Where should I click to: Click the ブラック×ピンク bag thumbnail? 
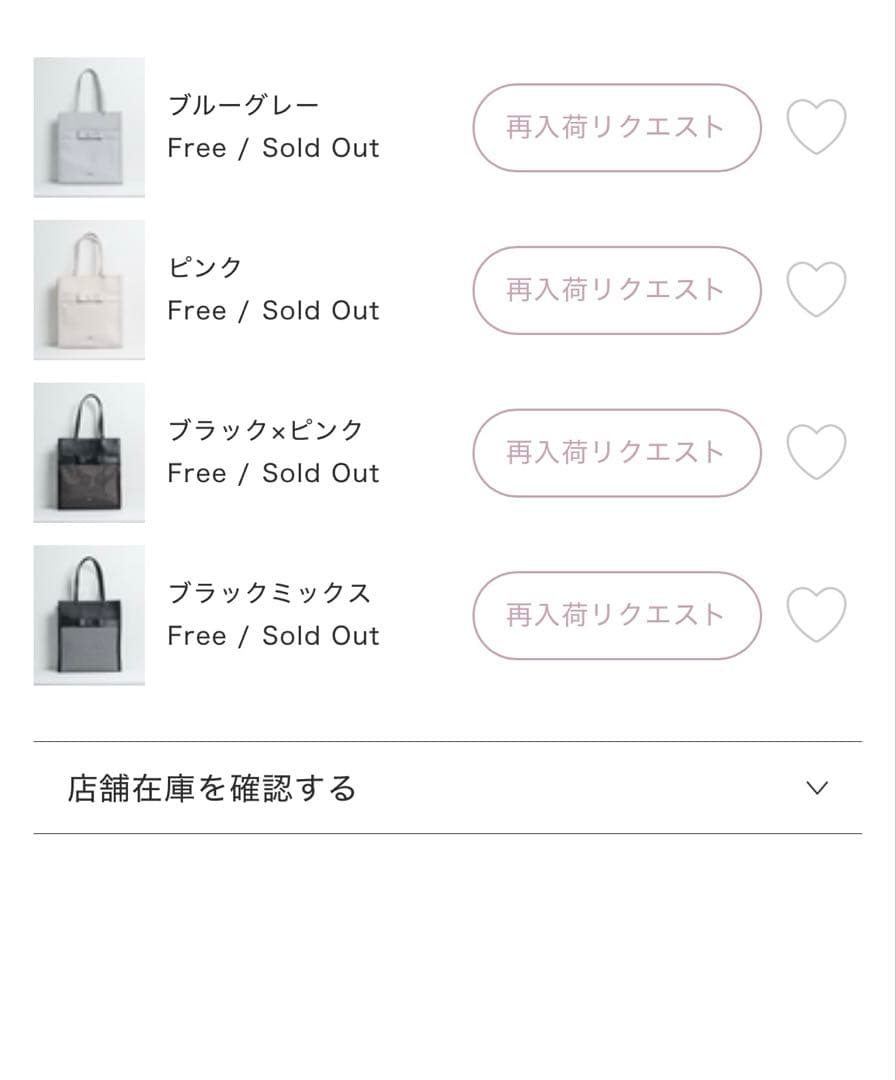click(89, 453)
